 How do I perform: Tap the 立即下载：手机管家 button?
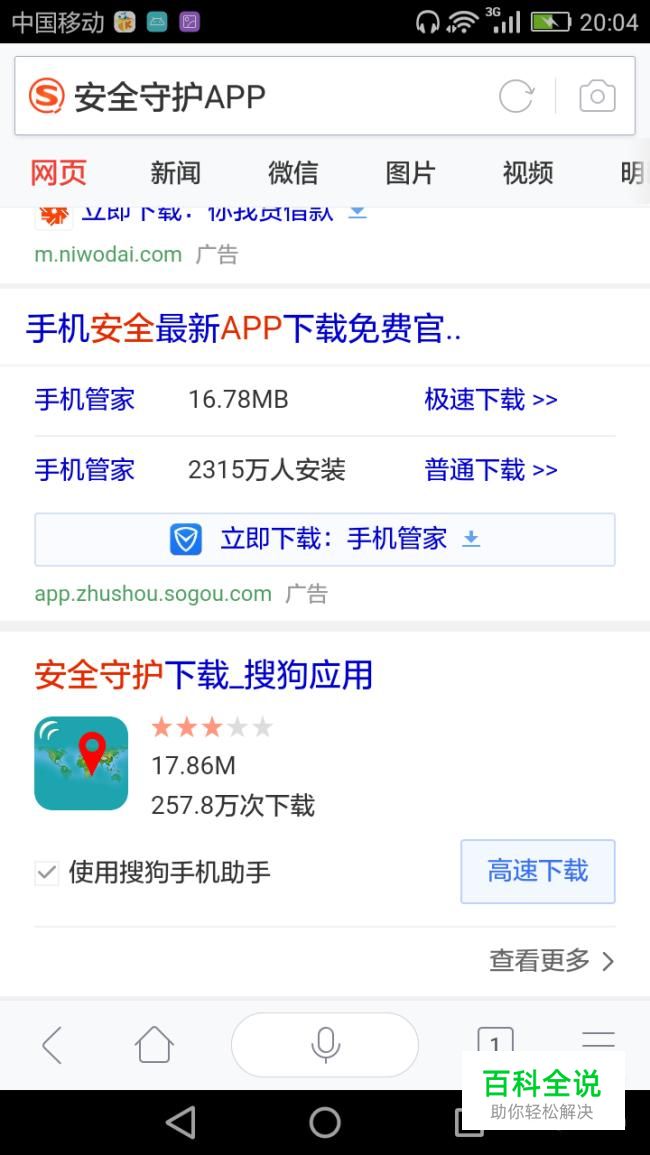coord(325,540)
